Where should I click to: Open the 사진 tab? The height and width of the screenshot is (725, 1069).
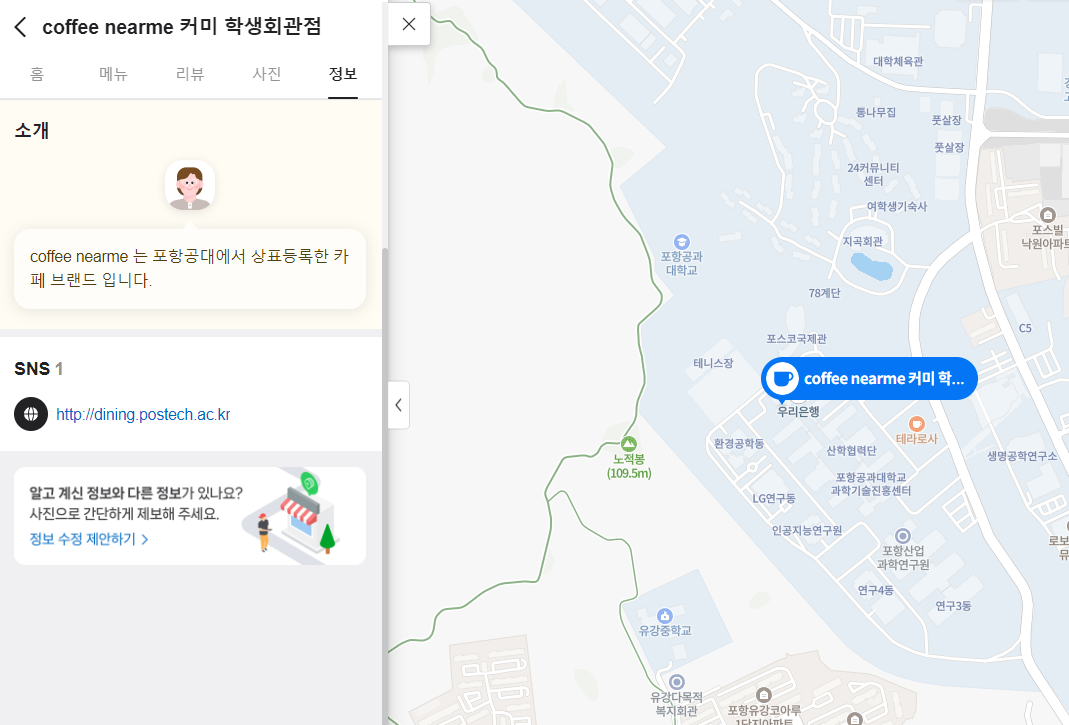266,74
